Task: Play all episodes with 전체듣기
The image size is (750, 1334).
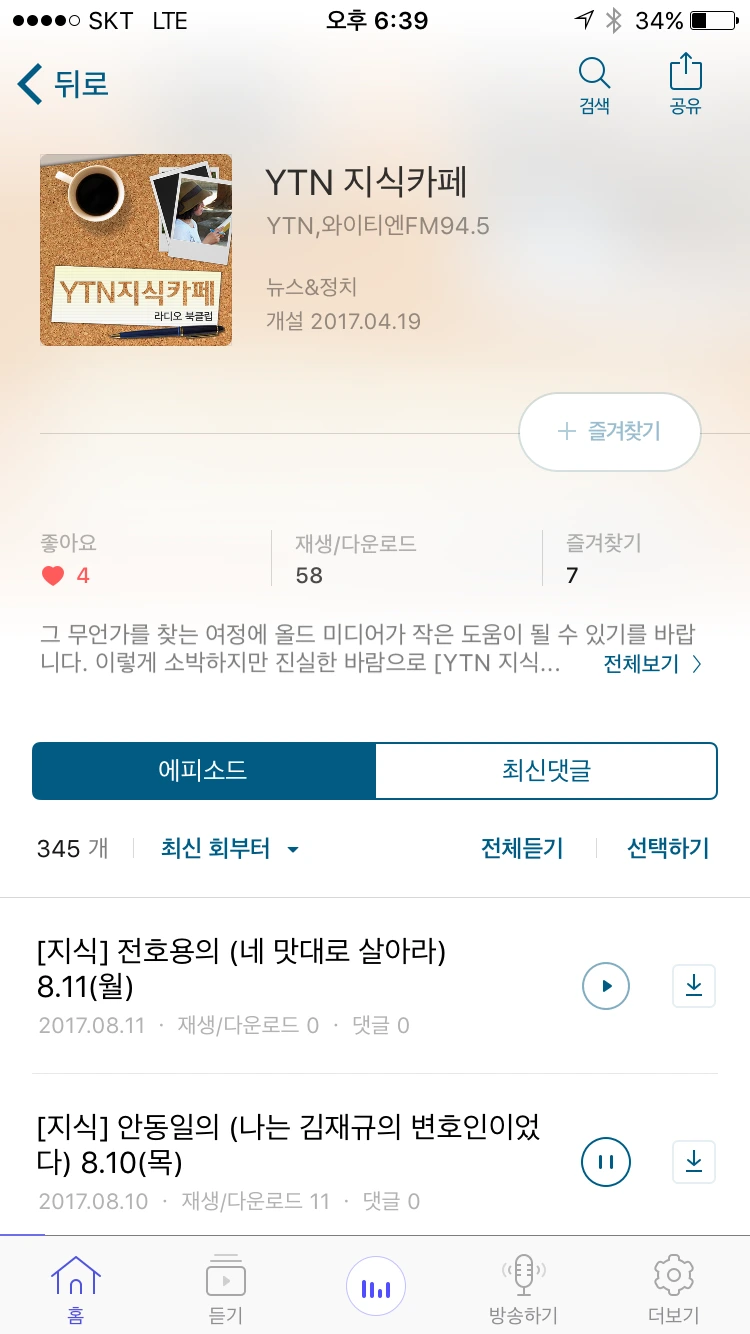Action: pyautogui.click(x=522, y=849)
